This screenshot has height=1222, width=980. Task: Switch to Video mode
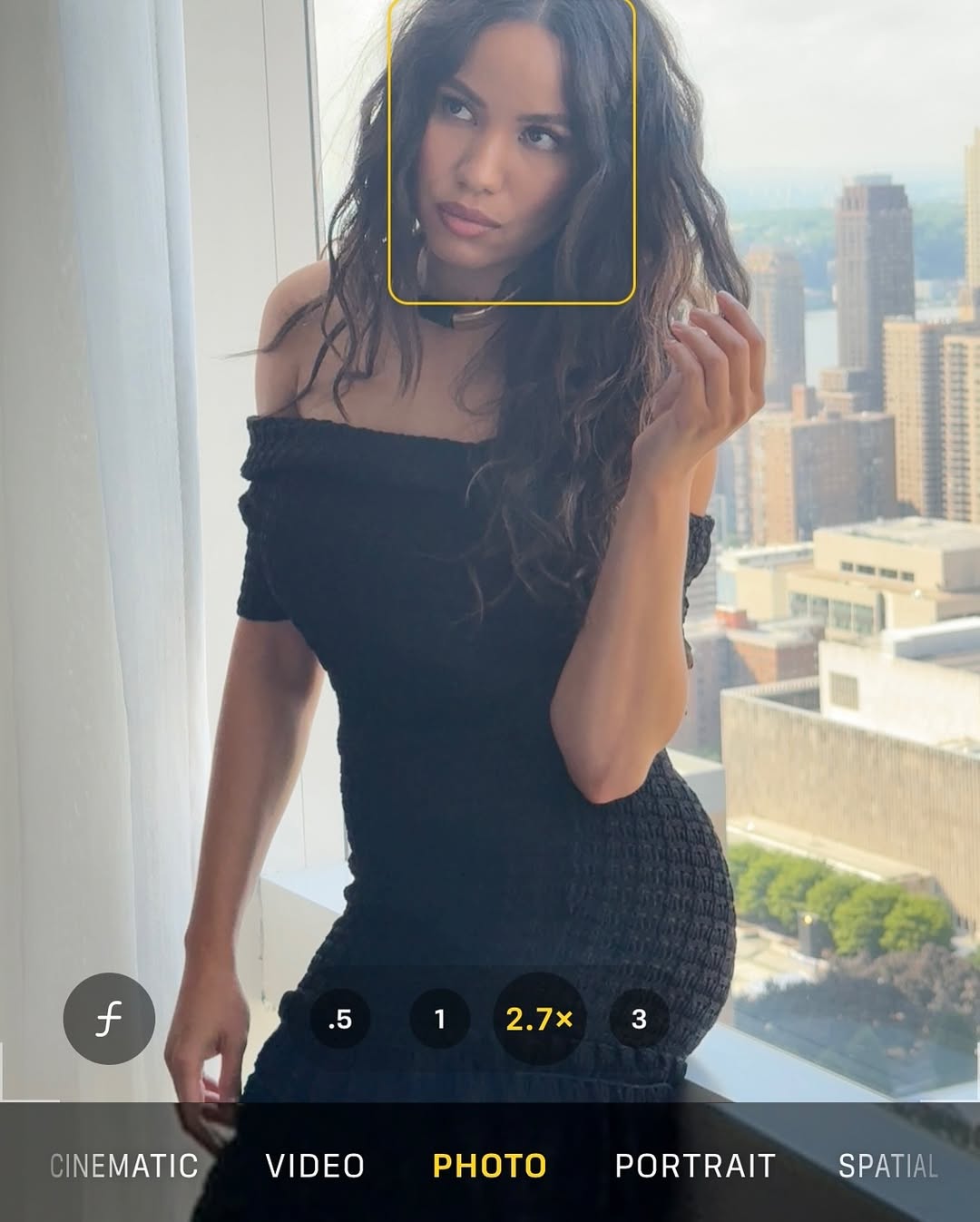click(315, 1166)
